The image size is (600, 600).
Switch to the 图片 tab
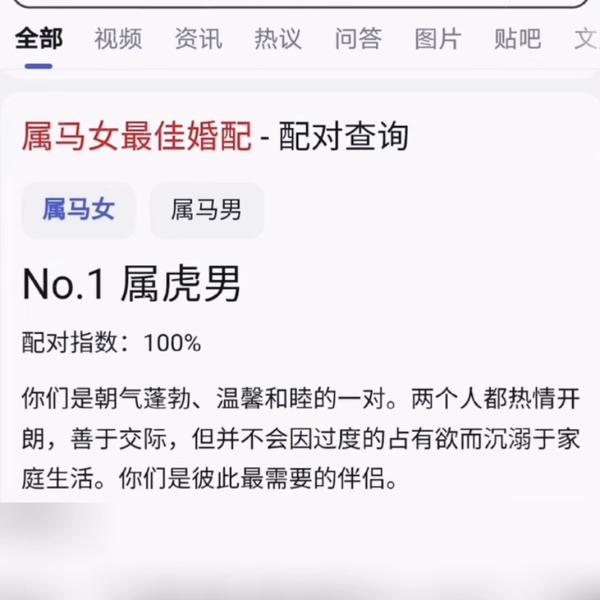[437, 39]
